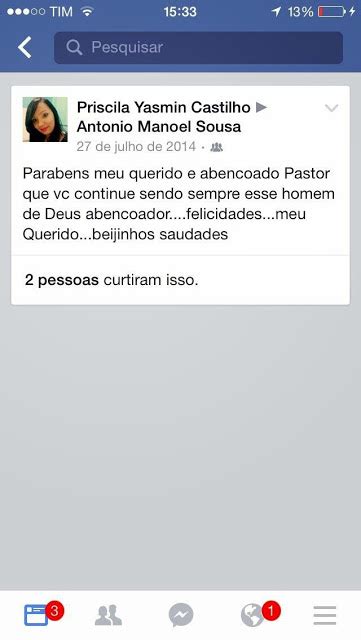Open the Messenger tab
This screenshot has height=640, width=361.
(180, 615)
